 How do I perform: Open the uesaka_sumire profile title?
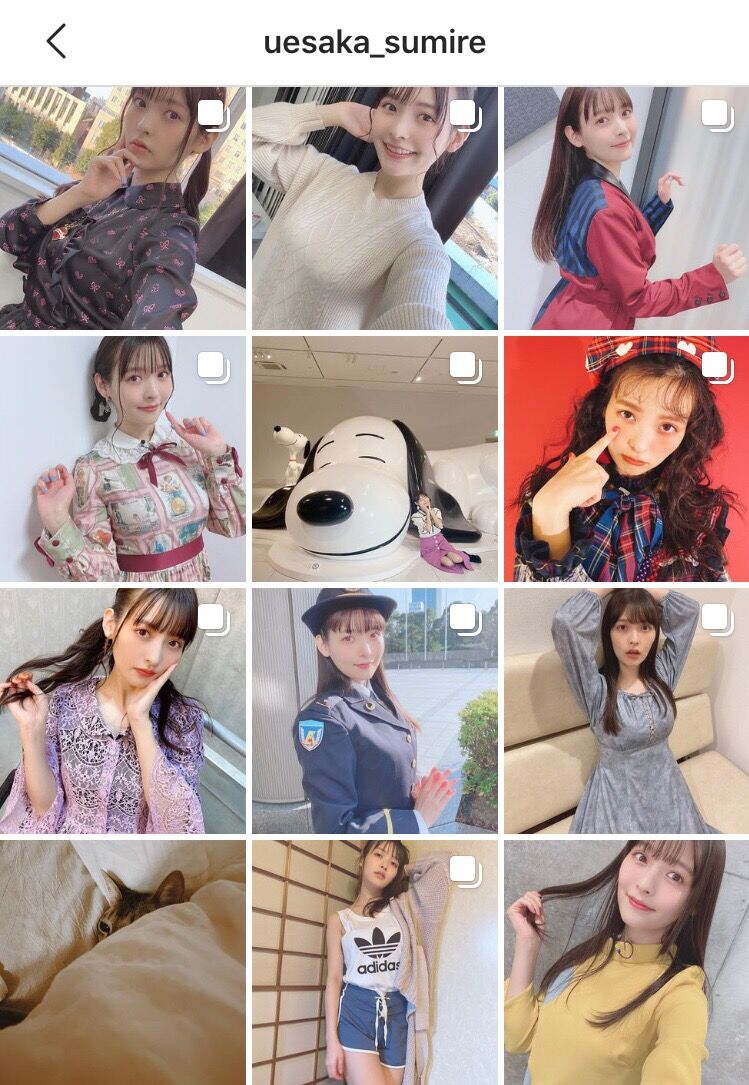click(x=374, y=42)
